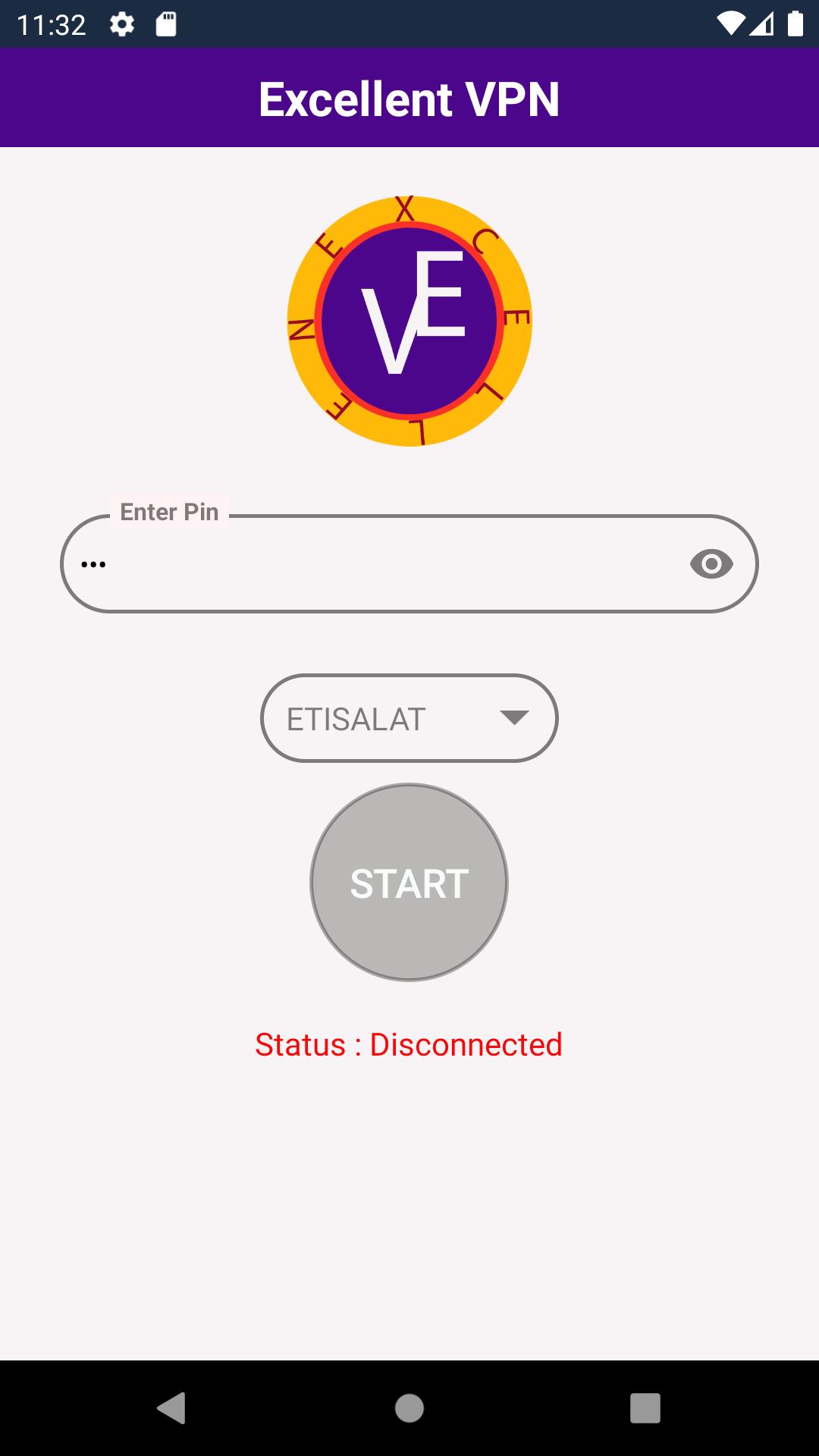Tap the START button to connect
This screenshot has width=819, height=1456.
[409, 883]
